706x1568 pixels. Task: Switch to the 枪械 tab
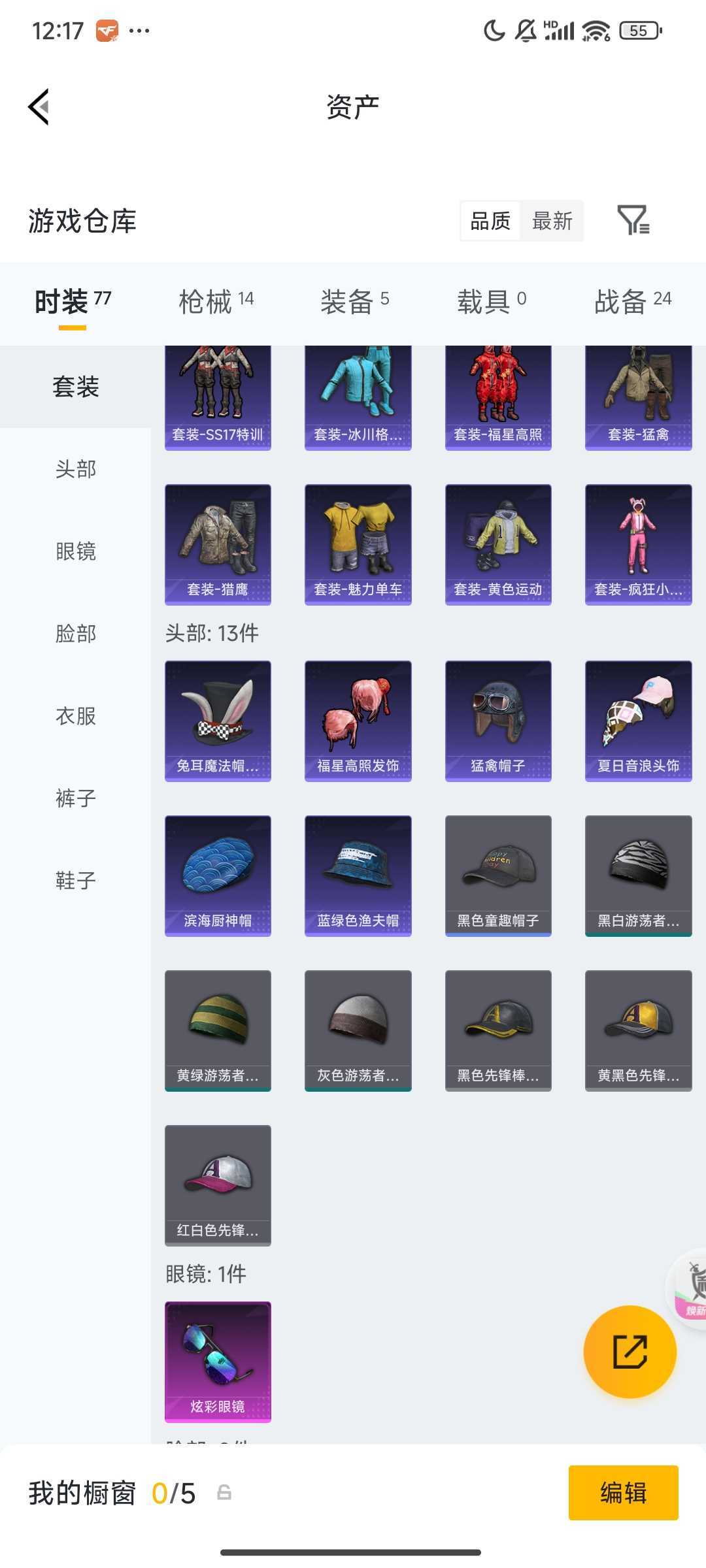coord(216,301)
